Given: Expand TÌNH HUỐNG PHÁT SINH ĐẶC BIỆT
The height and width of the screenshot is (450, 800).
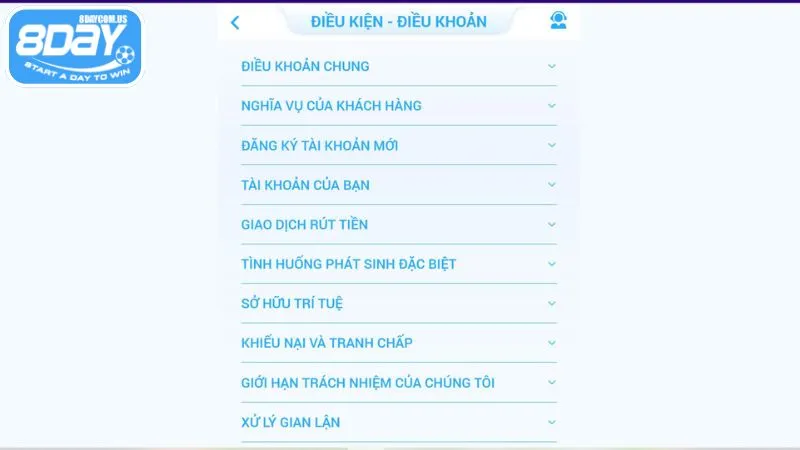Looking at the screenshot, I should 398,264.
